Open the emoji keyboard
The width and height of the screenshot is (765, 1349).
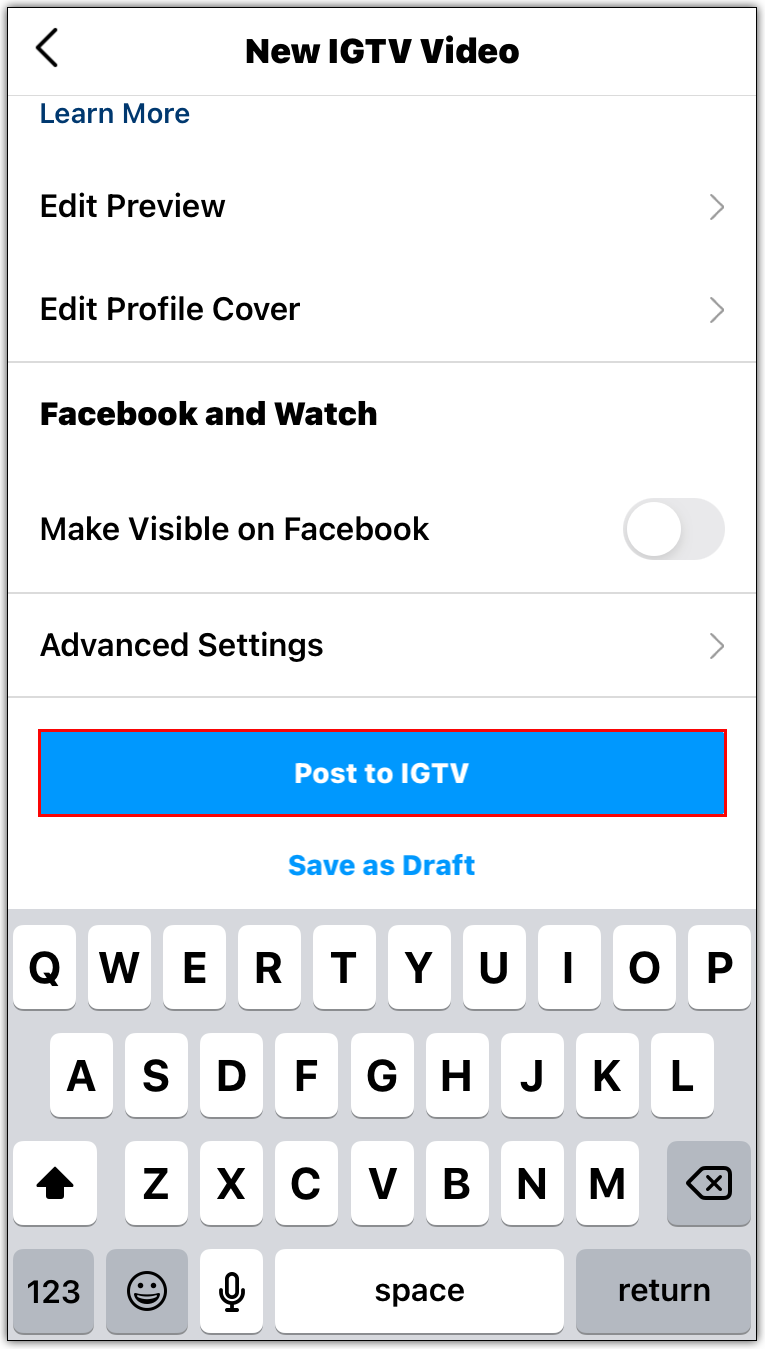coord(147,1291)
